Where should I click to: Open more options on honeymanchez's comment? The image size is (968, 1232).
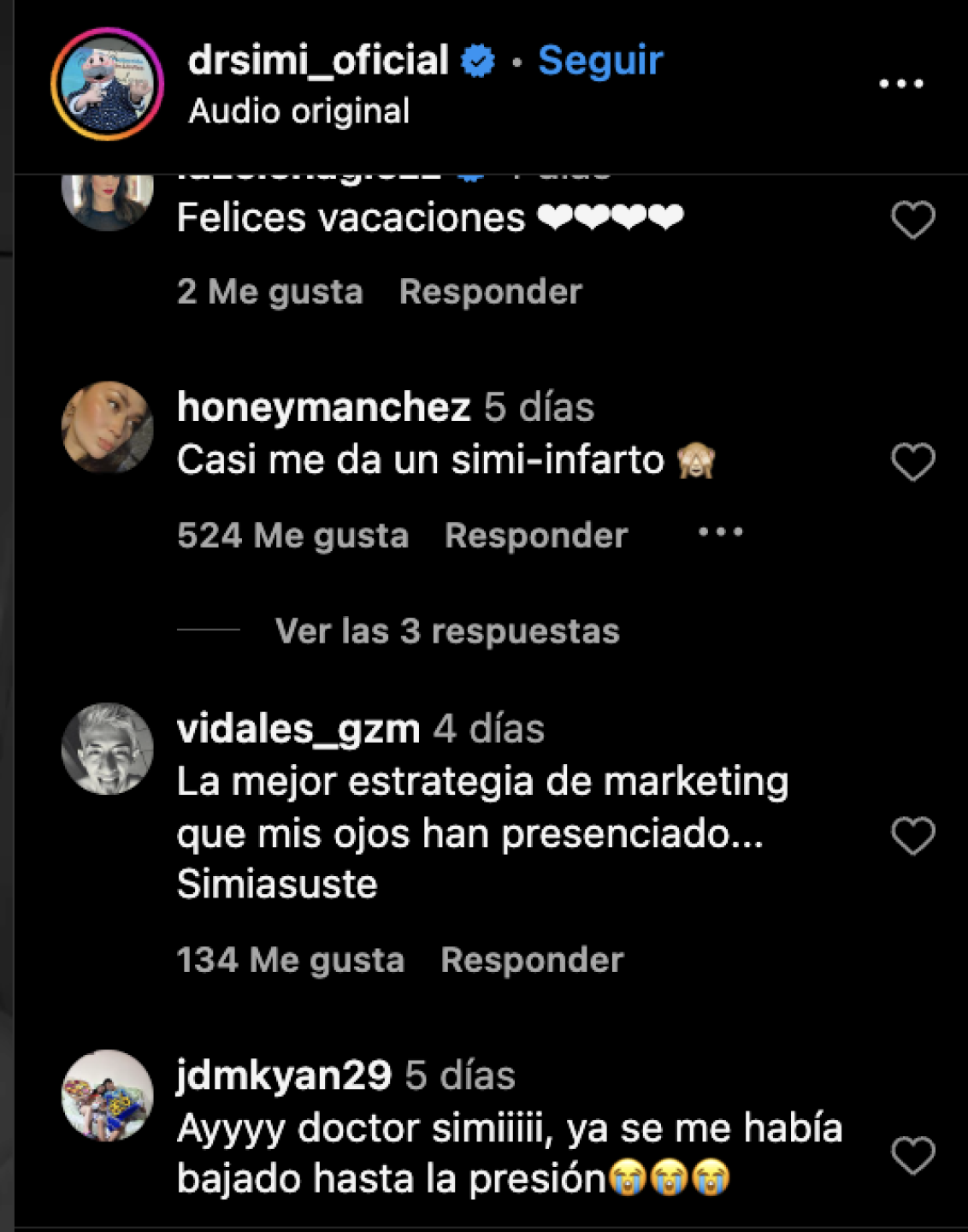coord(720,532)
